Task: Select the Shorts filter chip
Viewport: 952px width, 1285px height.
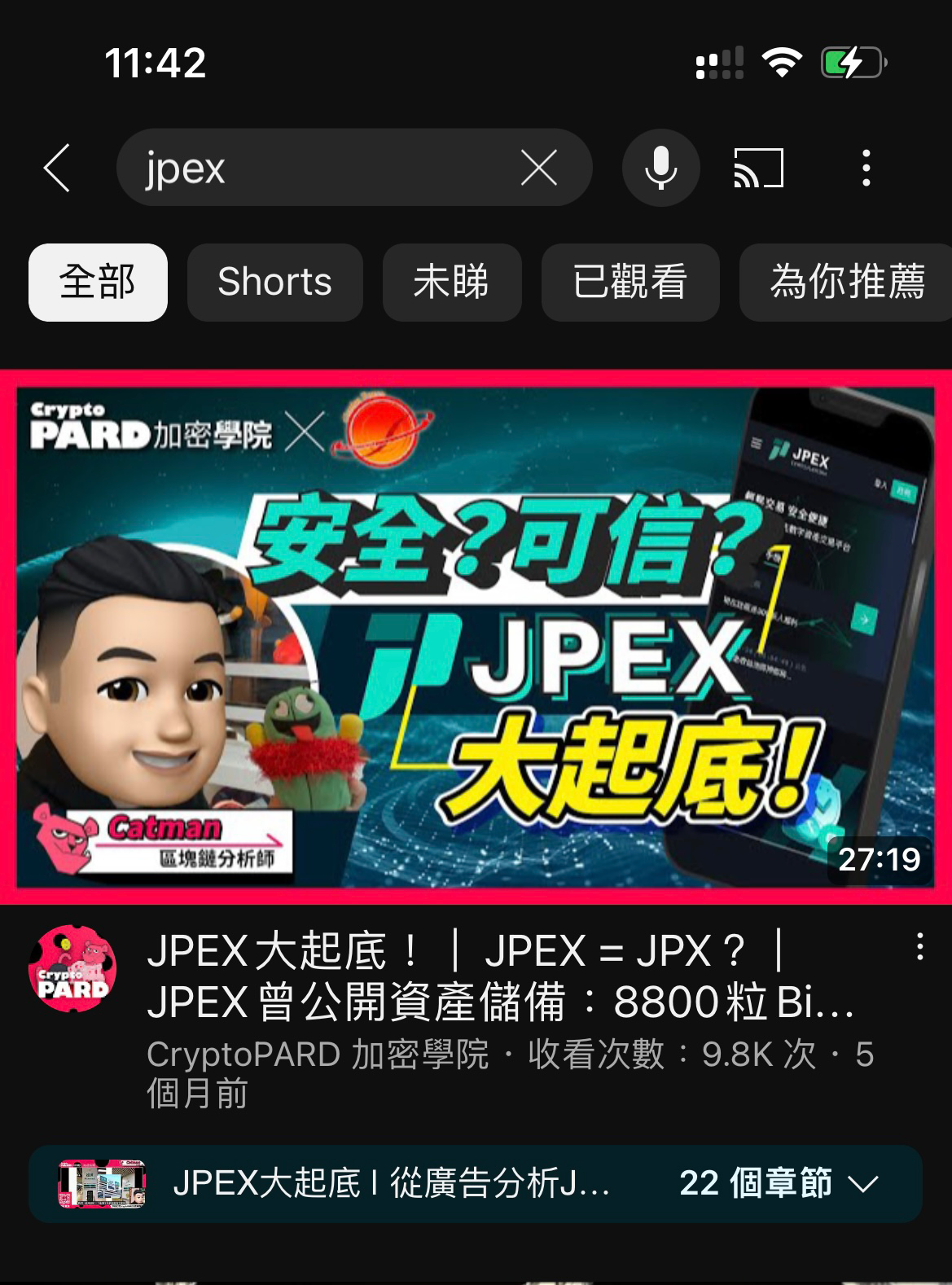Action: 274,283
